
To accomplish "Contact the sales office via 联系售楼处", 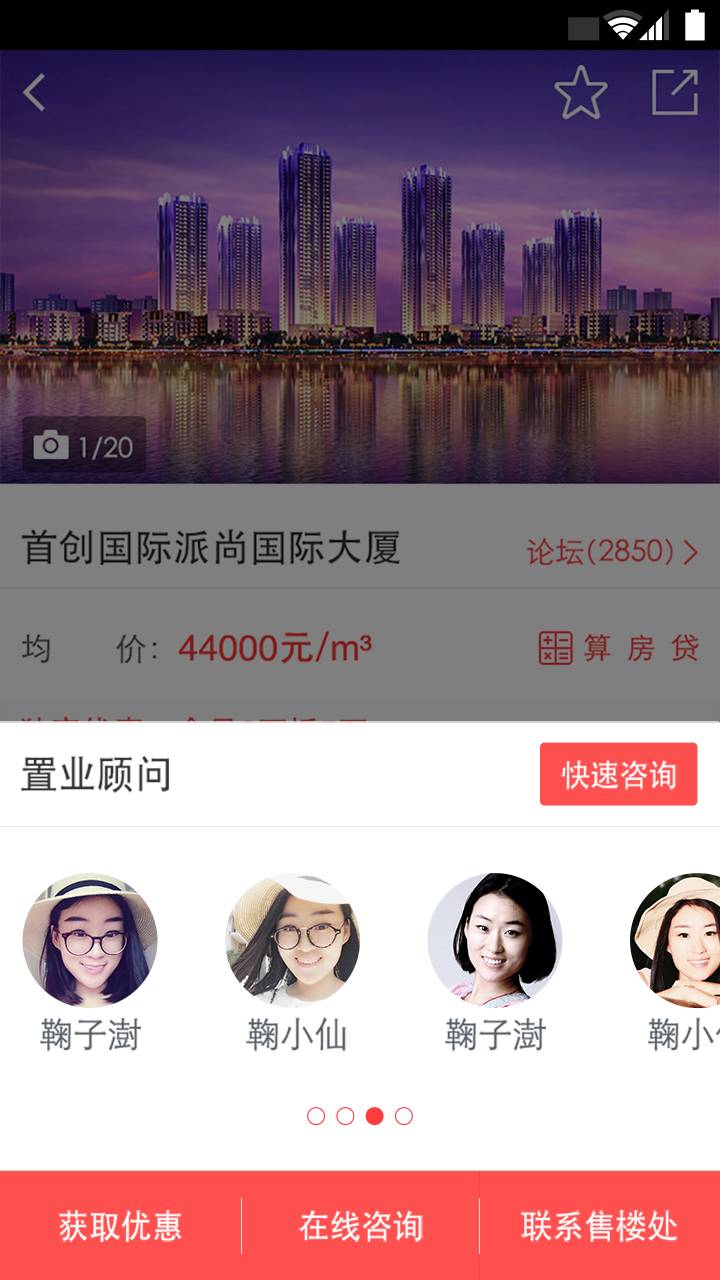I will 600,1226.
